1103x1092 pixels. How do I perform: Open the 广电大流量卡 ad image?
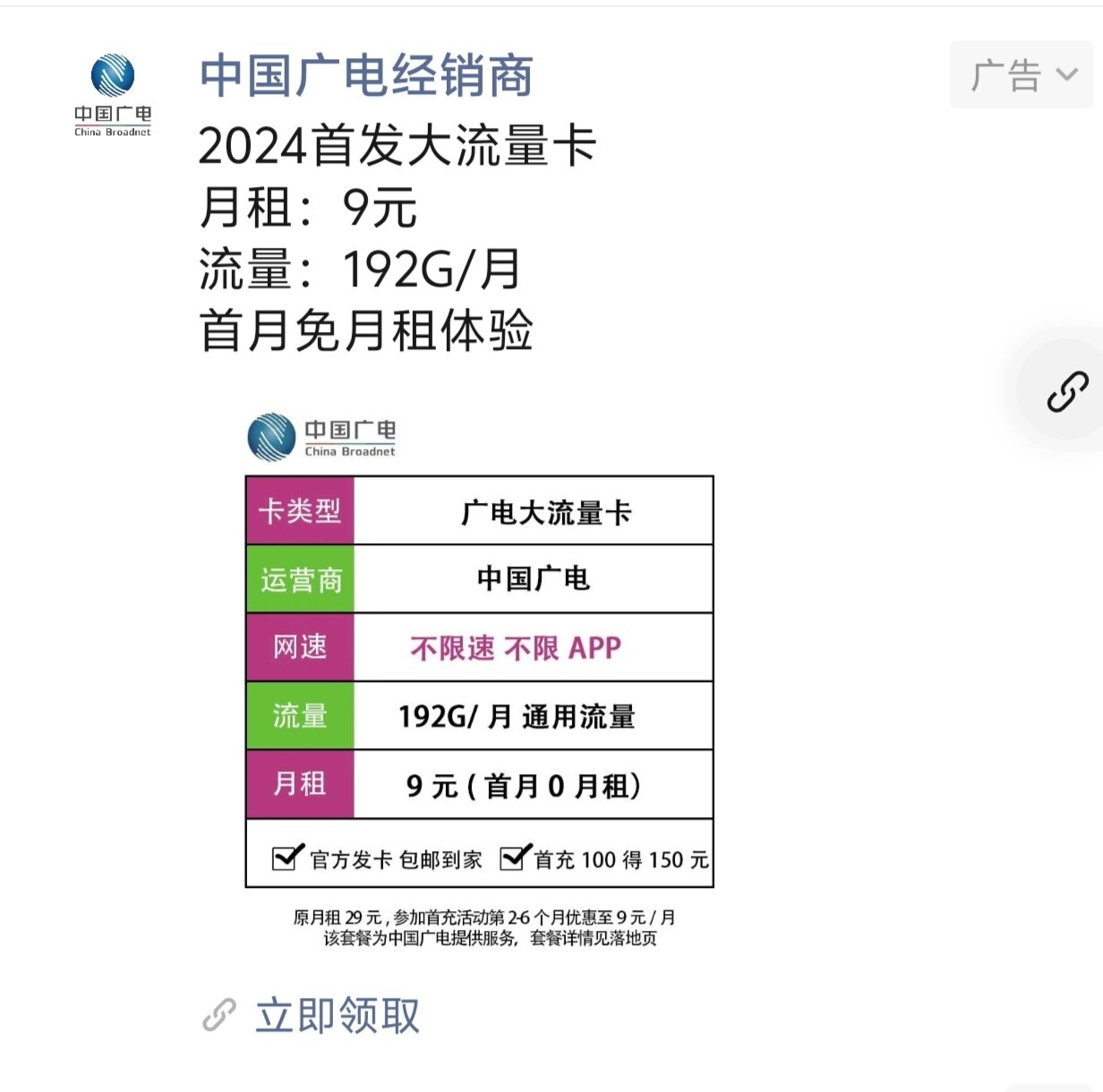pyautogui.click(x=480, y=680)
